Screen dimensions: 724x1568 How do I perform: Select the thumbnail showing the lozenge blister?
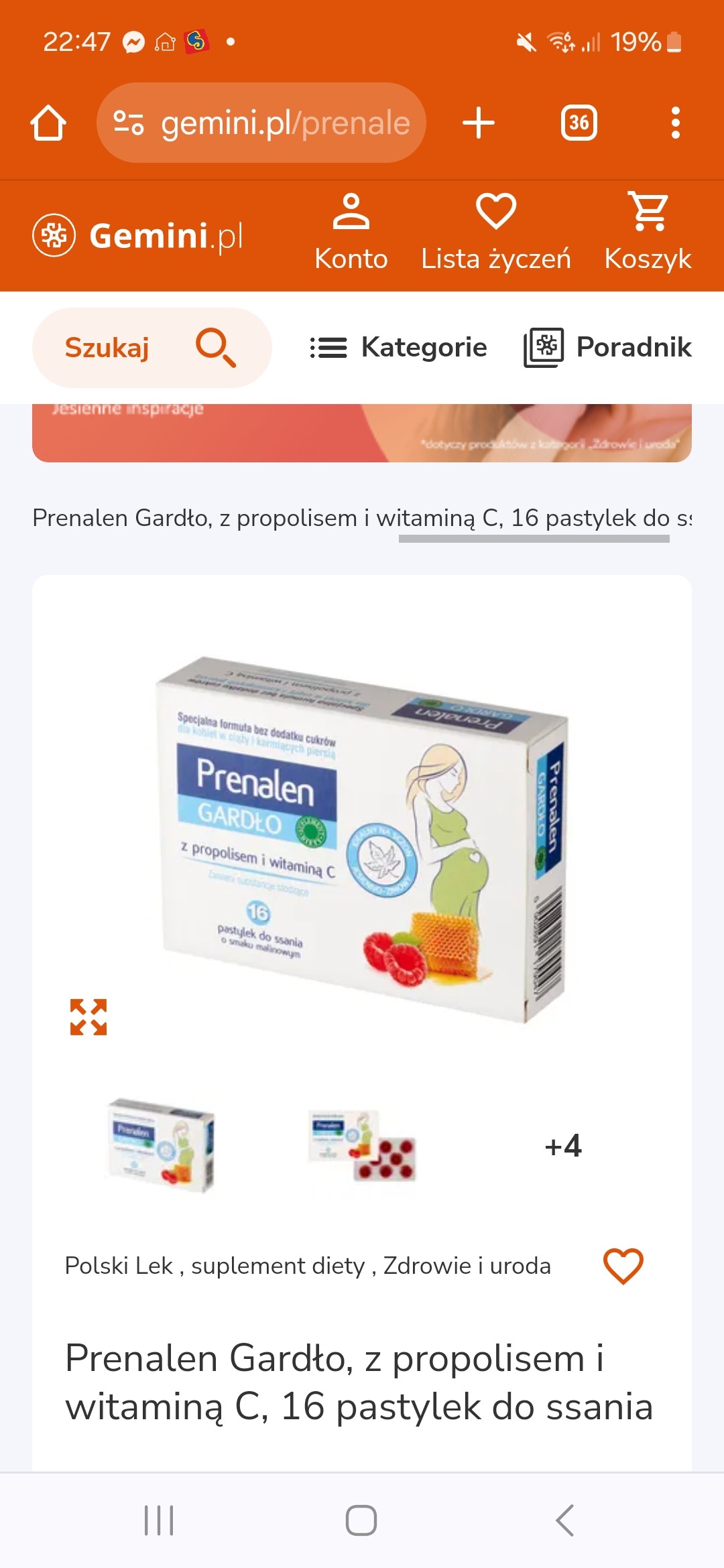[x=362, y=1146]
